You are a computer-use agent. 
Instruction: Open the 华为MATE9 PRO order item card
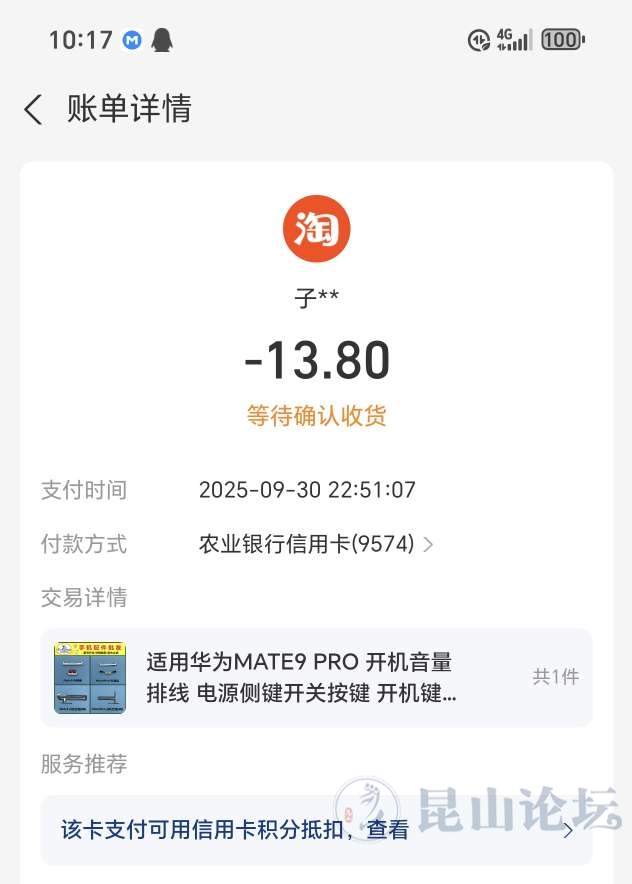tap(316, 677)
